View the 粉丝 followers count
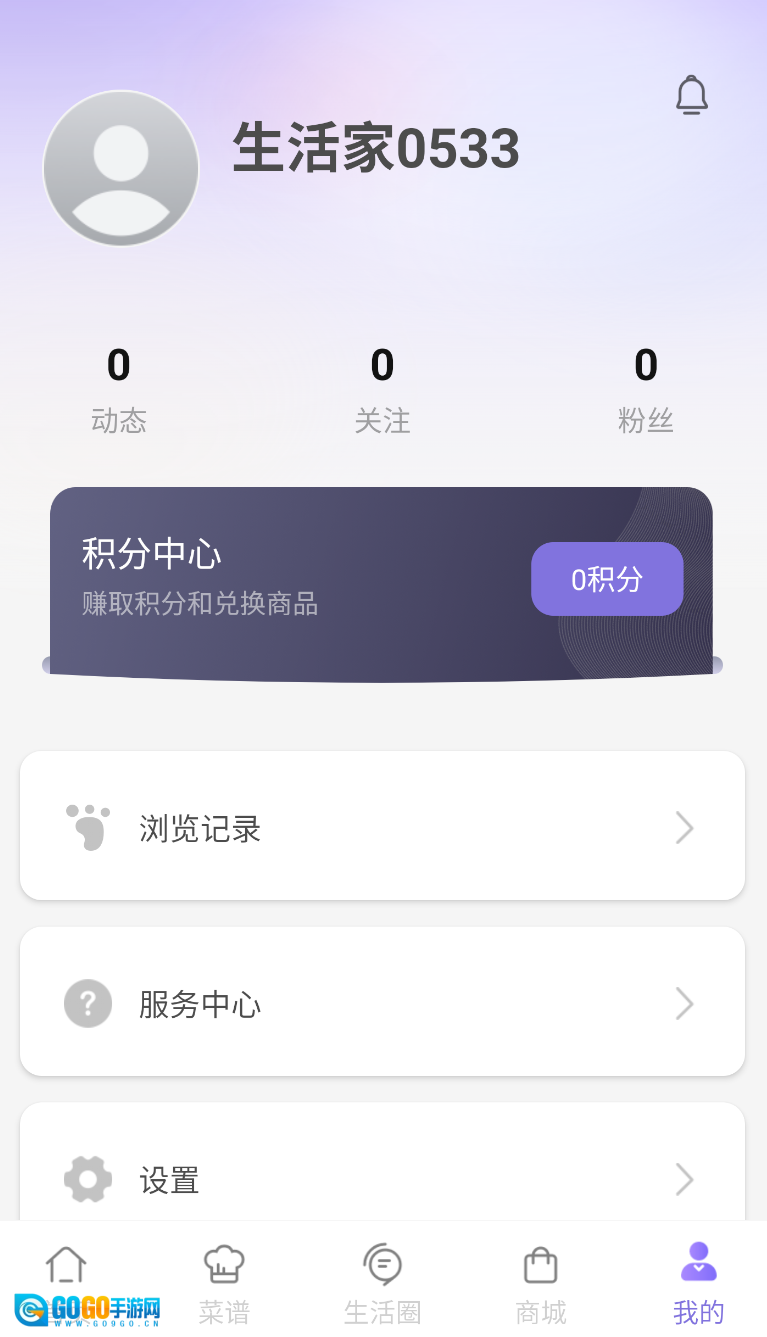The height and width of the screenshot is (1337, 767). click(x=646, y=390)
